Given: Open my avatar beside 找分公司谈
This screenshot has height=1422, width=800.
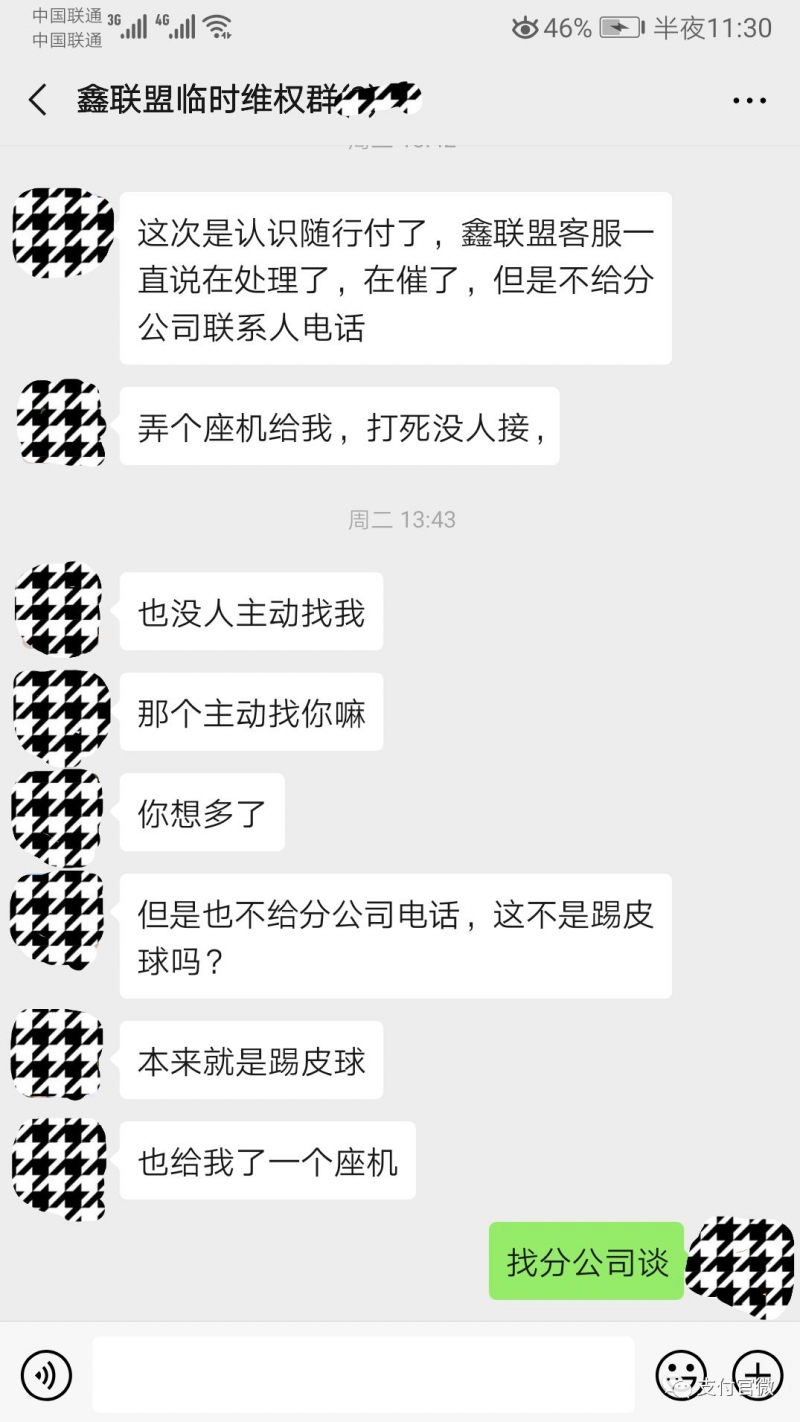Looking at the screenshot, I should tap(741, 1265).
